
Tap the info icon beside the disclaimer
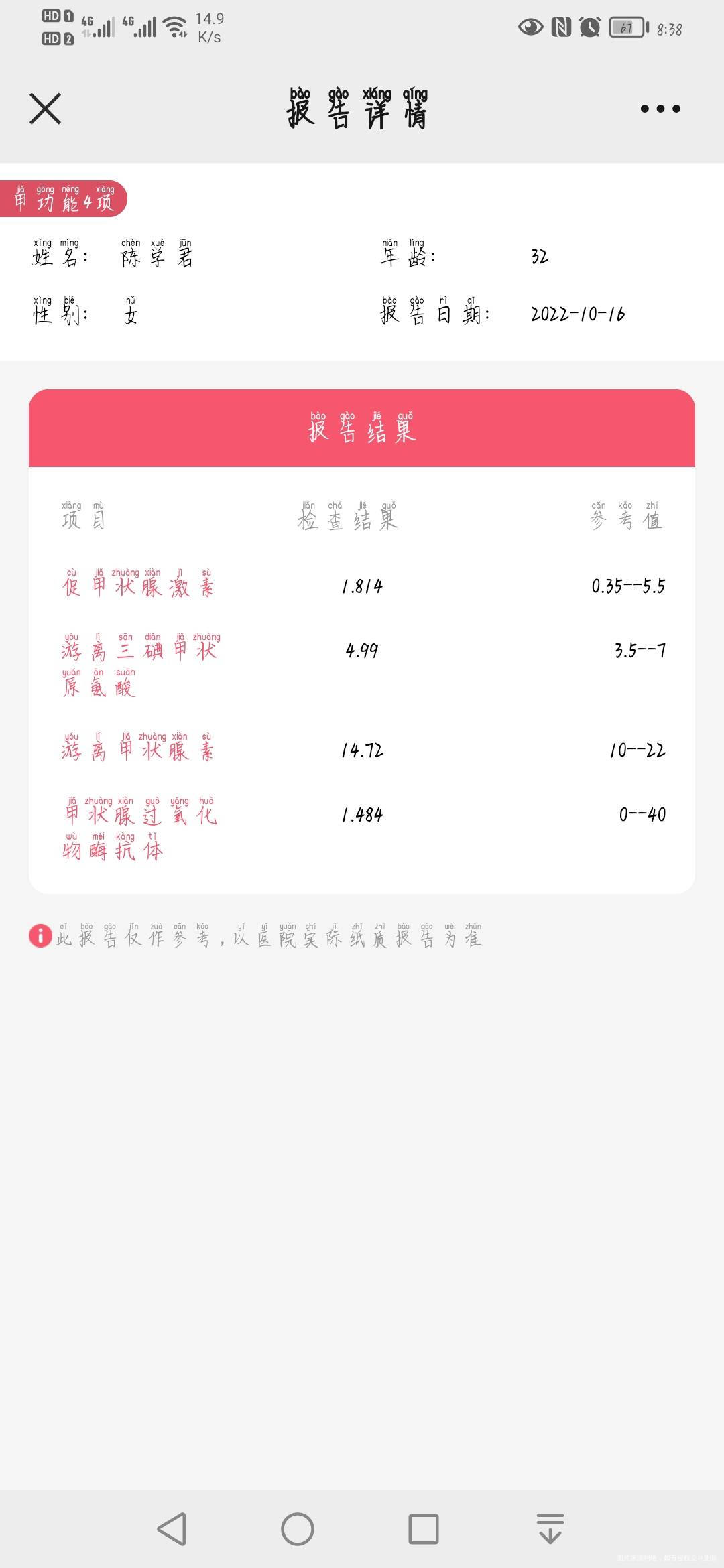40,937
